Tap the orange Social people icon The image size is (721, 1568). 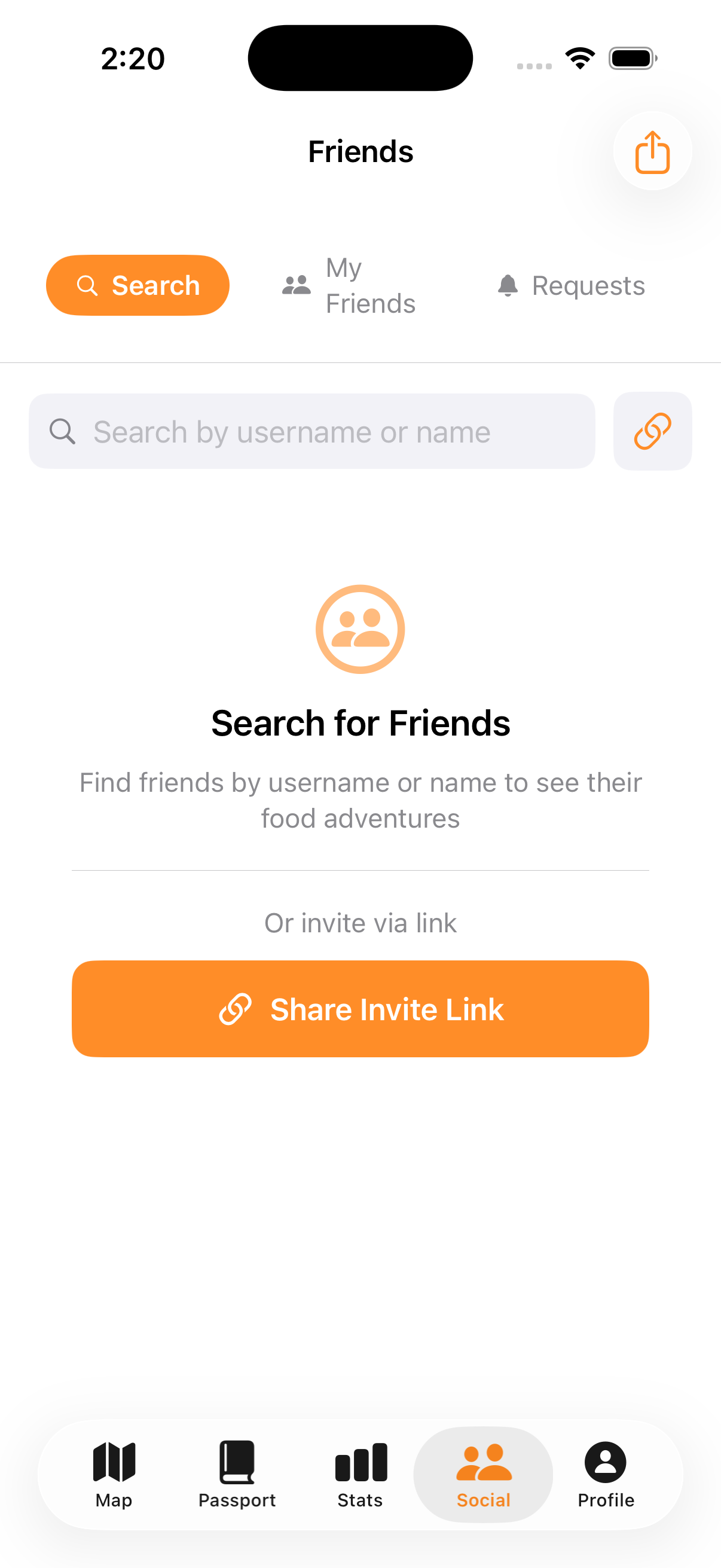(482, 1467)
